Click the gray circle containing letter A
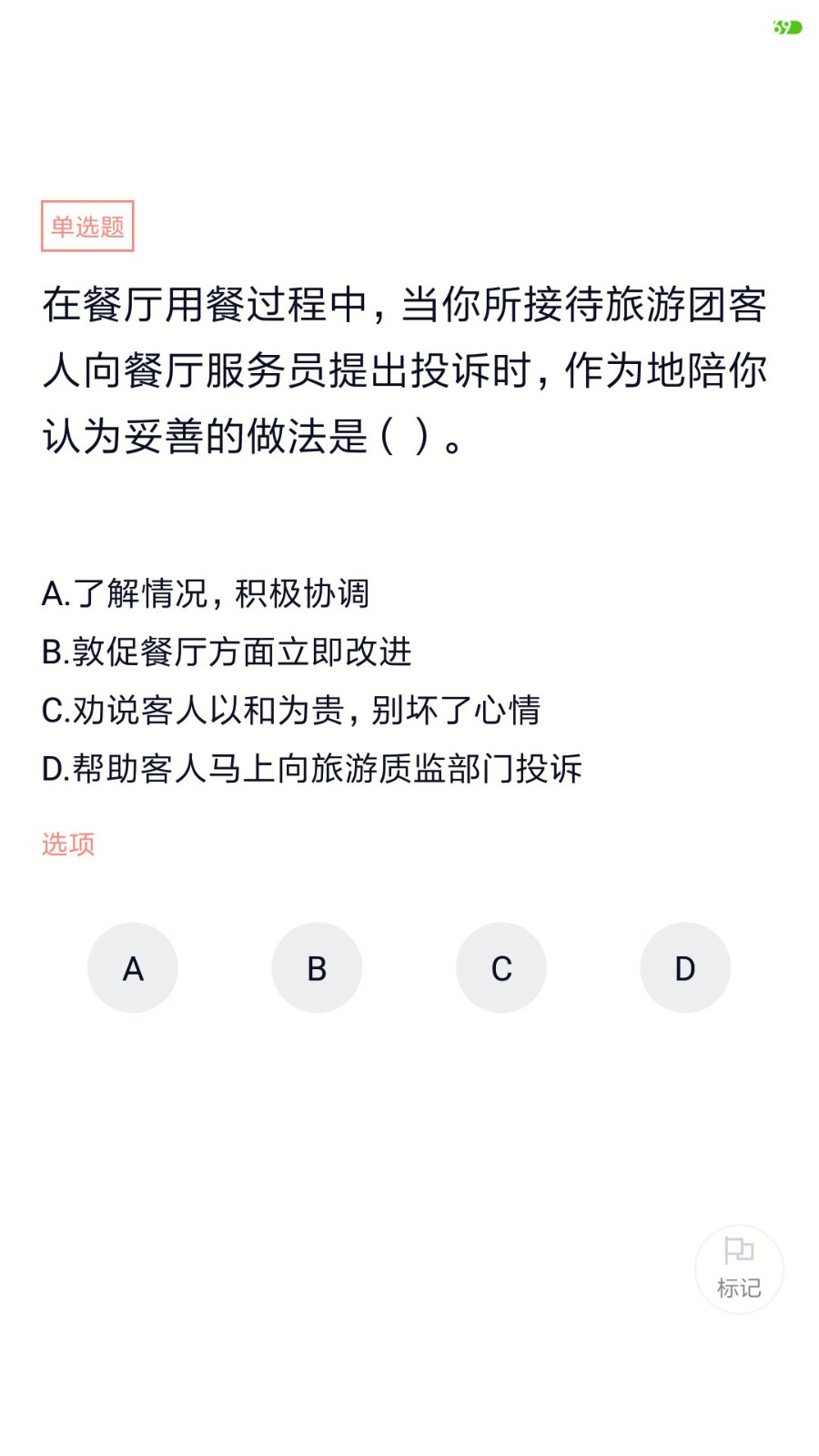819x1456 pixels. click(133, 967)
